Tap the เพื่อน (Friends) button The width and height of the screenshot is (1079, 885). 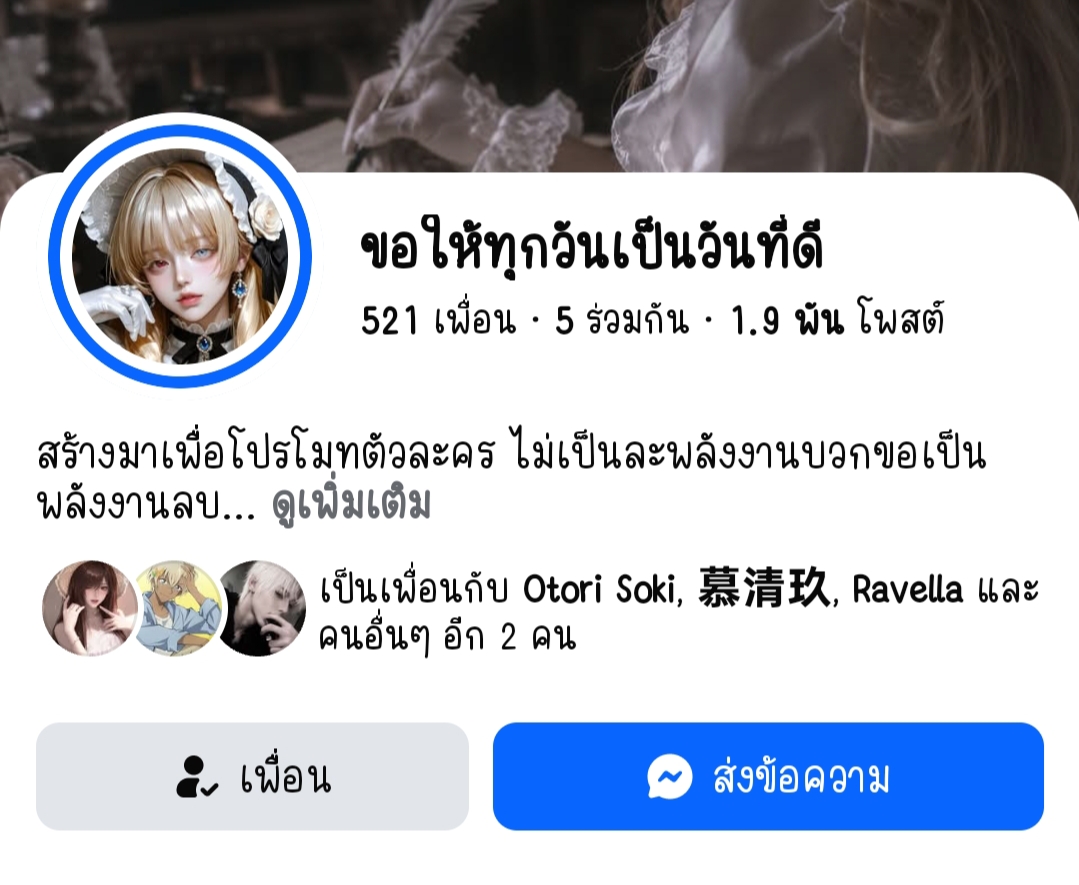(x=253, y=776)
